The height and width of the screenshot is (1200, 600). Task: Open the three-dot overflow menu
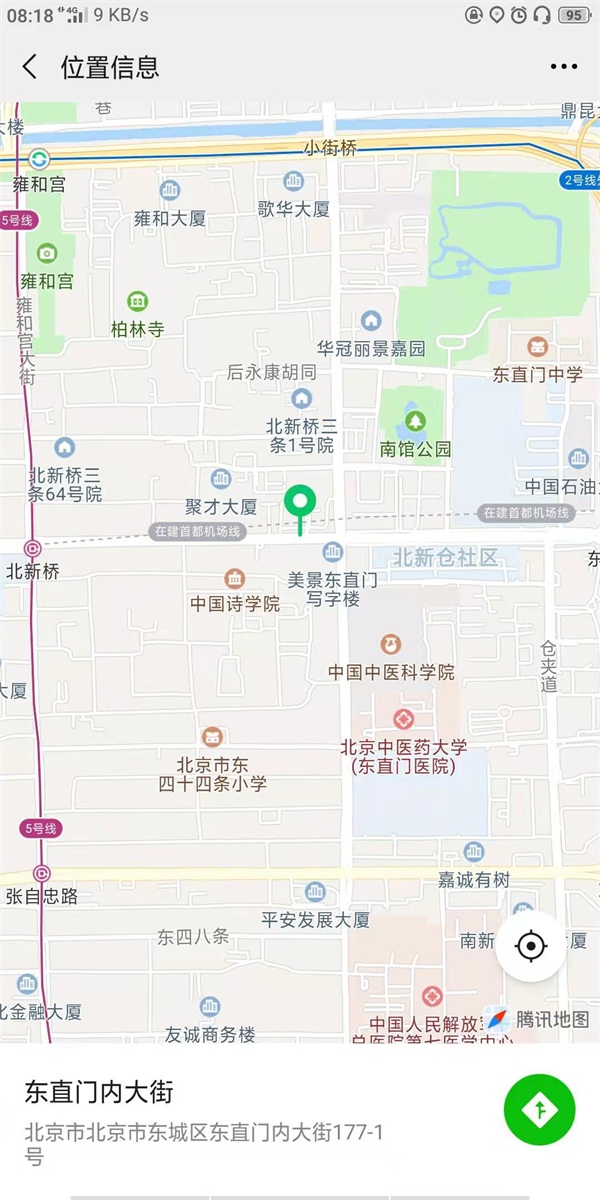click(x=564, y=67)
